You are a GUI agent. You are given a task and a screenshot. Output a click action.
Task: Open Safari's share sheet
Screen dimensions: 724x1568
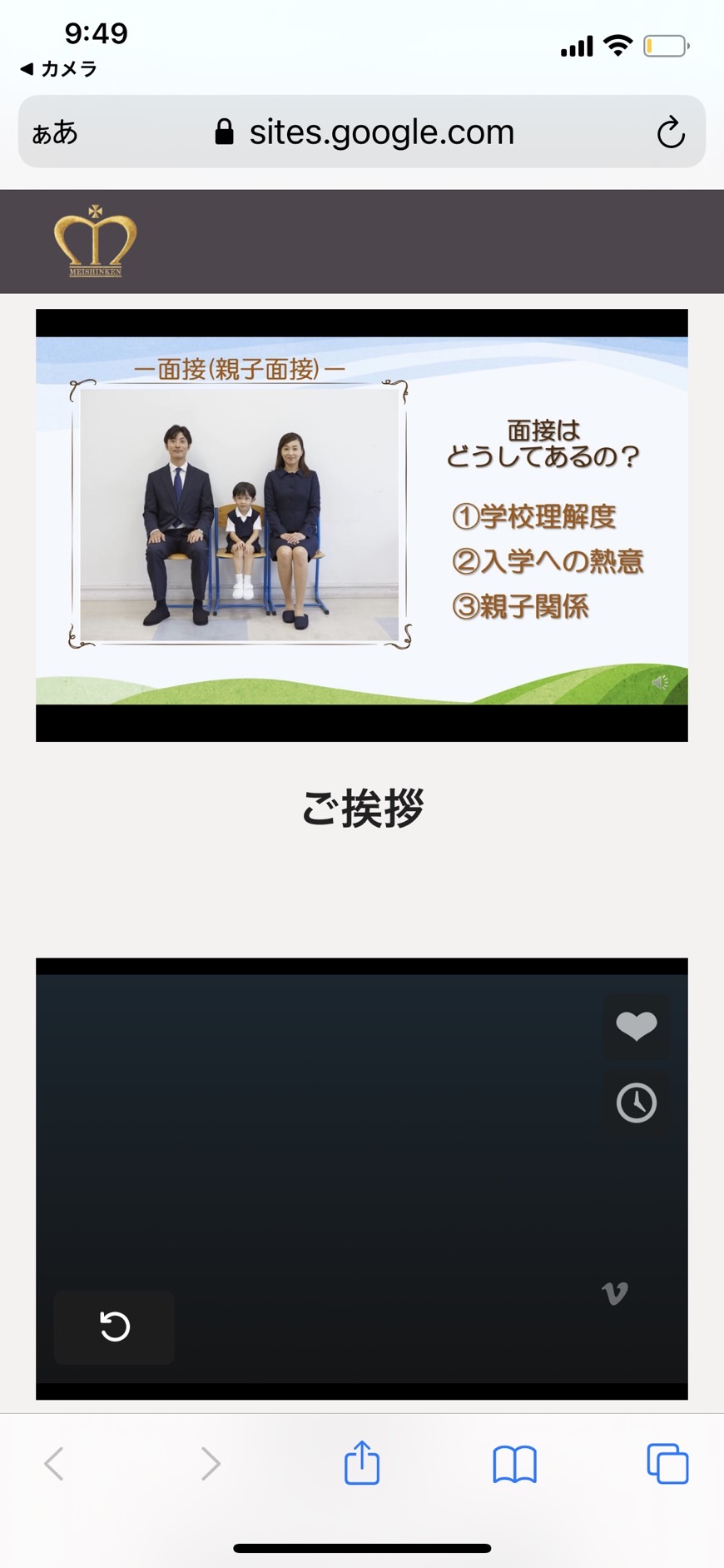362,1463
